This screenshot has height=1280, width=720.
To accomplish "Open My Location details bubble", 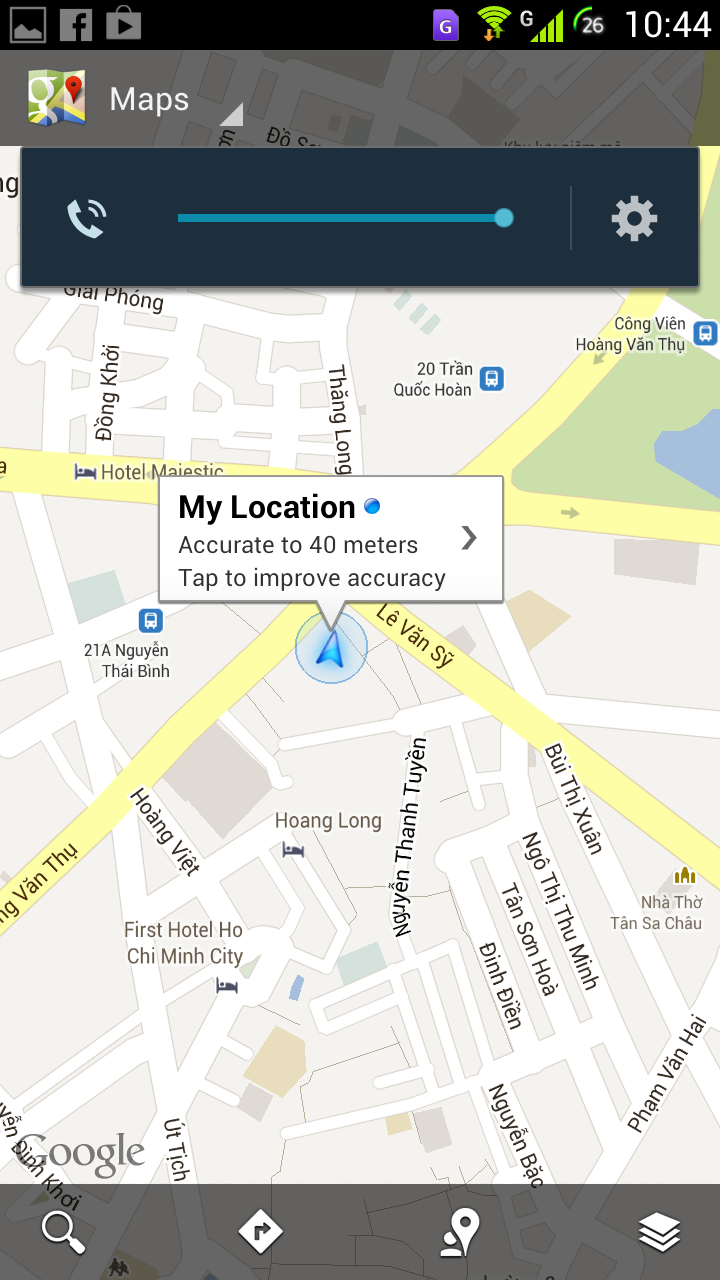I will click(330, 540).
